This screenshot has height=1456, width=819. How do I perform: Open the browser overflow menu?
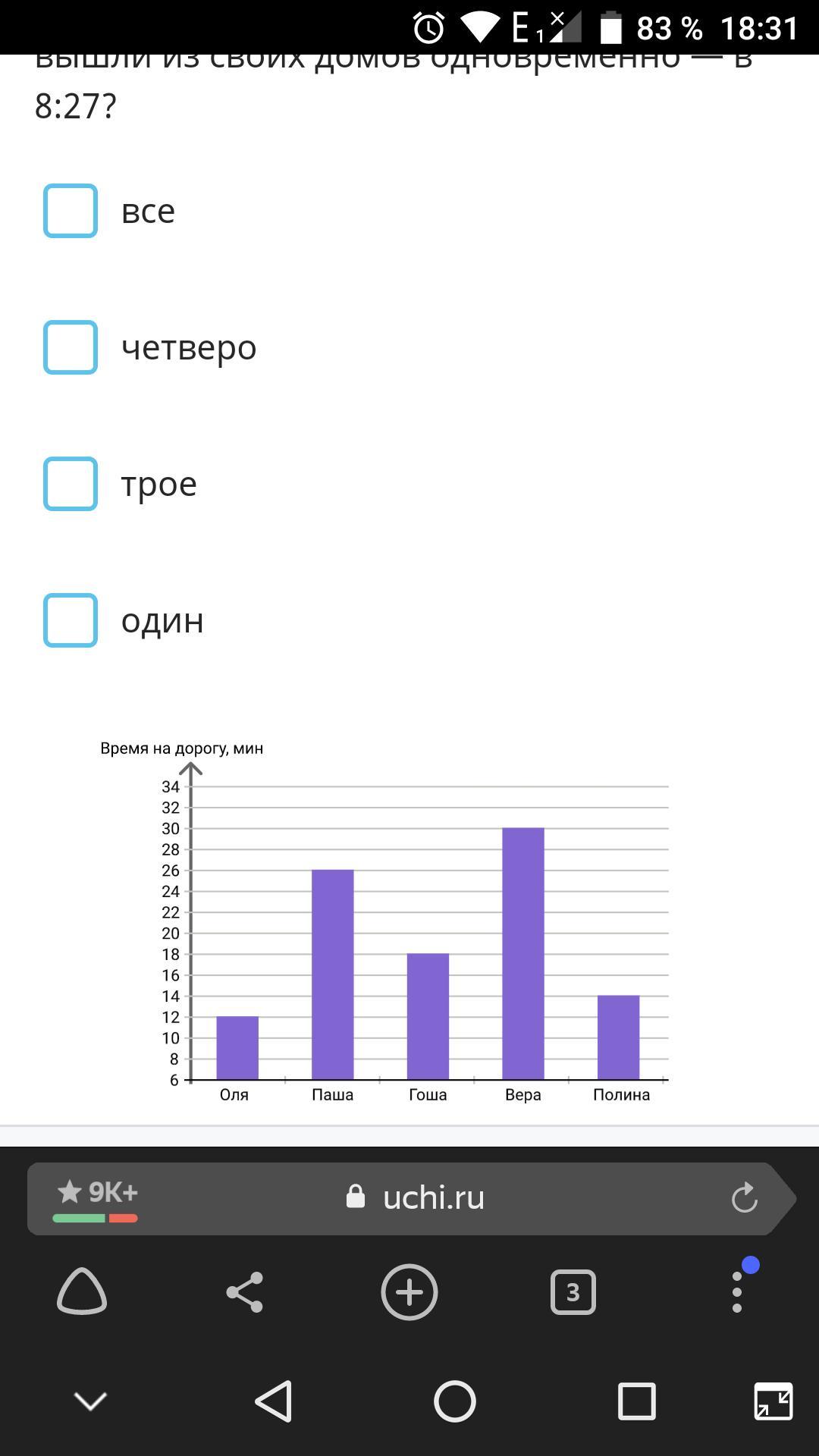tap(737, 1291)
